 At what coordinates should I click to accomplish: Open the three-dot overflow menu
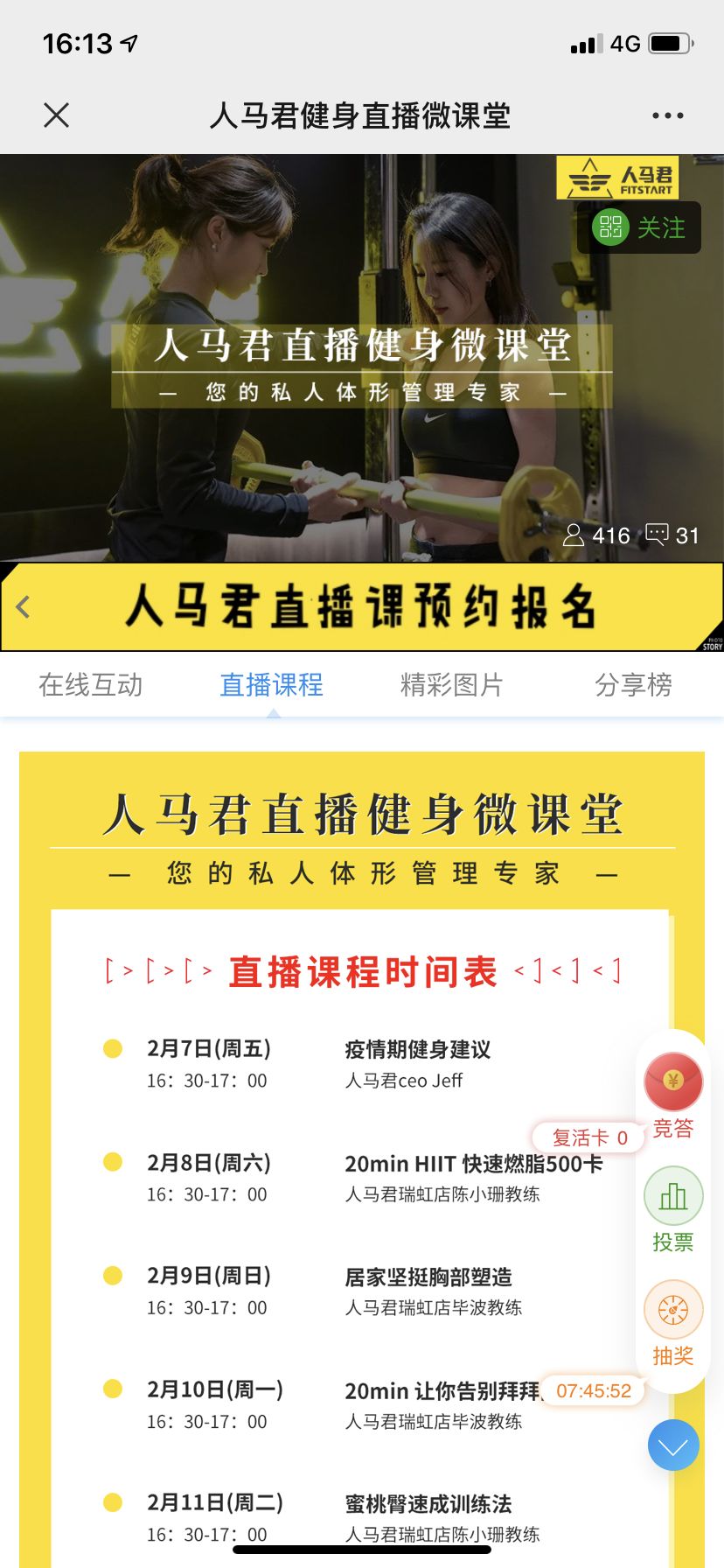[x=667, y=115]
